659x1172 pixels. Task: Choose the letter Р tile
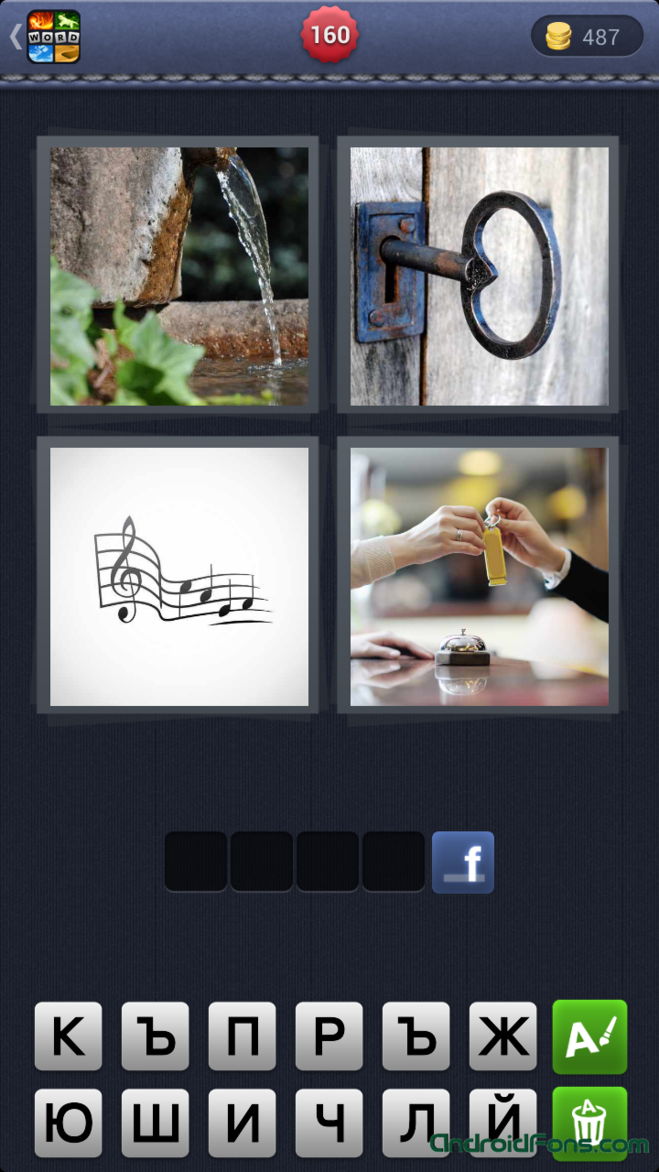329,1037
